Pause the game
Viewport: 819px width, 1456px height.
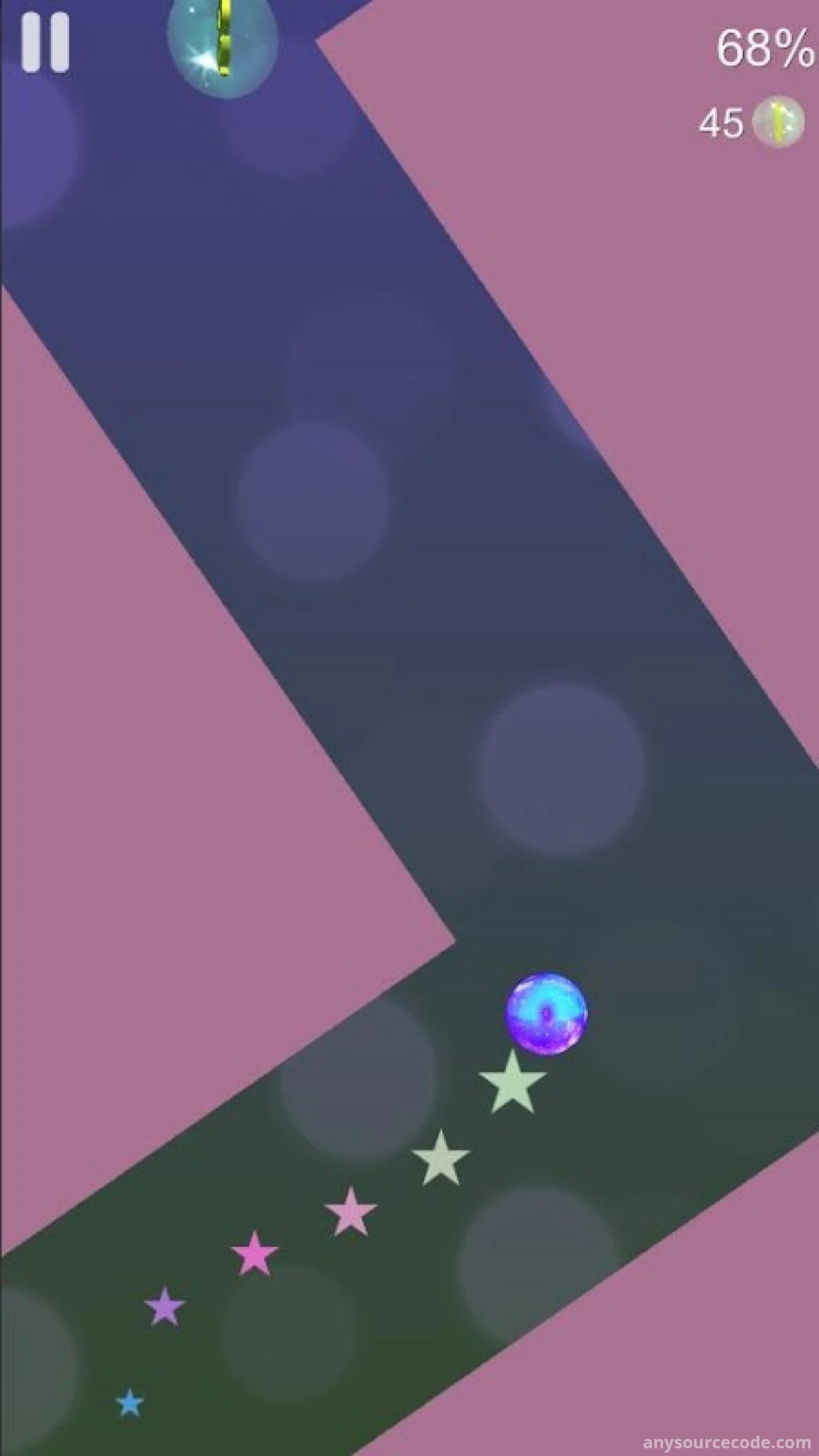[x=45, y=43]
